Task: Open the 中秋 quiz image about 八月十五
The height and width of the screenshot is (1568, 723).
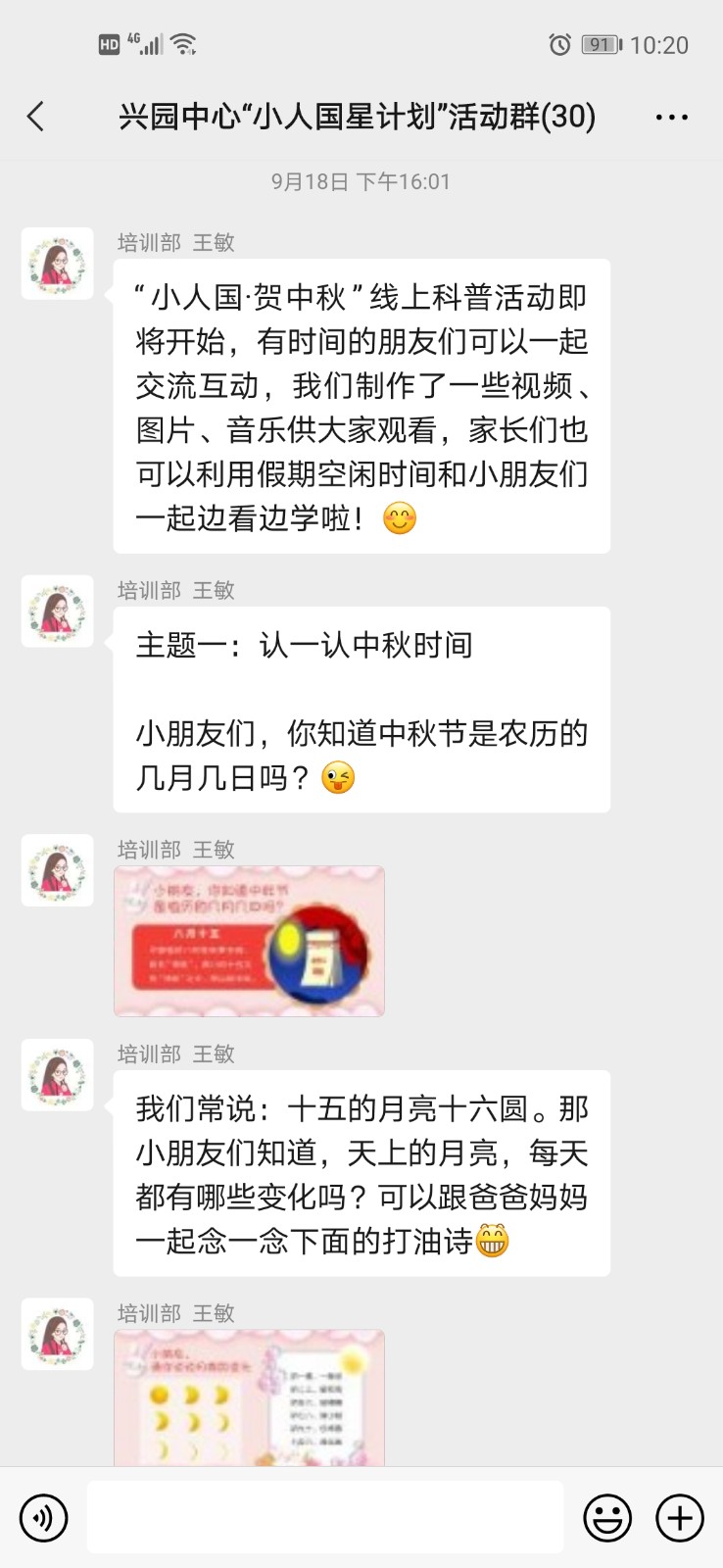Action: coord(248,941)
